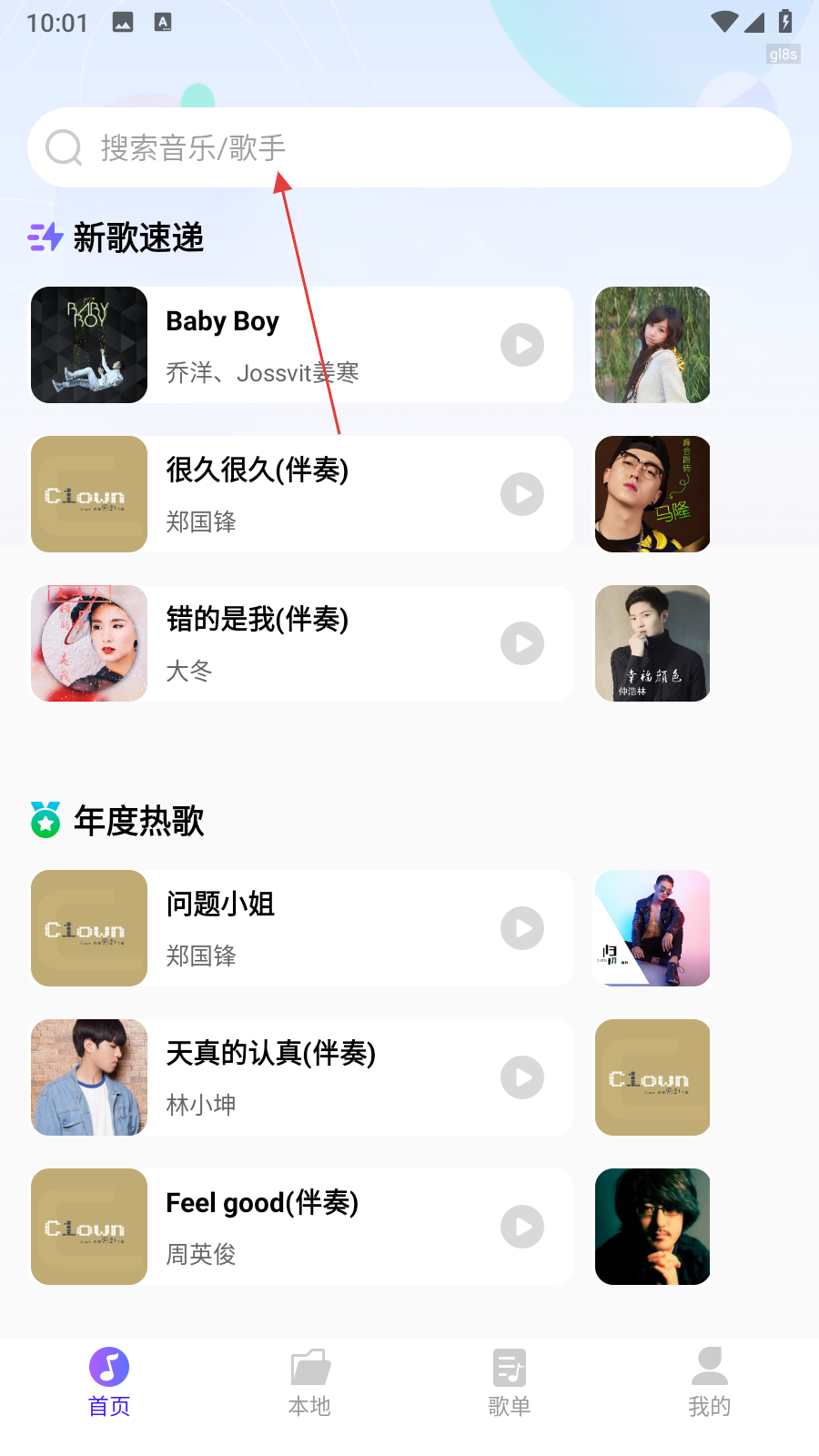Switch to the 我的 tab

(710, 1383)
